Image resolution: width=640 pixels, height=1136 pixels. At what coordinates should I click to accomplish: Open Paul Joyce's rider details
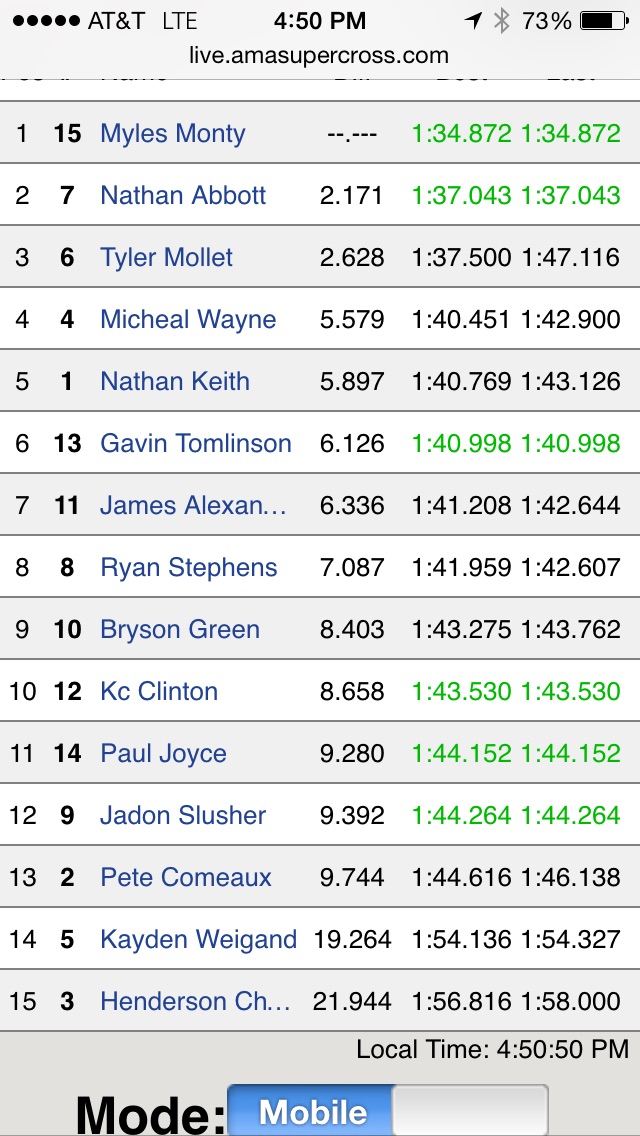click(x=163, y=753)
